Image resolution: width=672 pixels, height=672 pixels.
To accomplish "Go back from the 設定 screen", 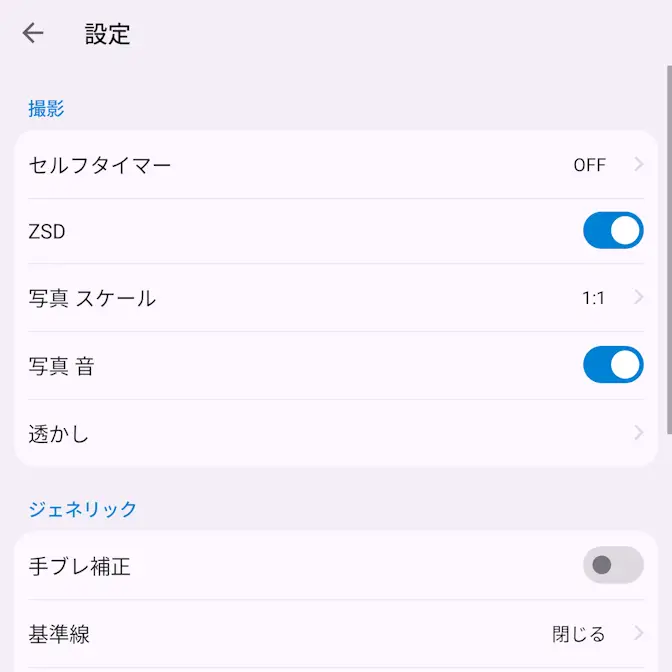I will click(x=33, y=33).
